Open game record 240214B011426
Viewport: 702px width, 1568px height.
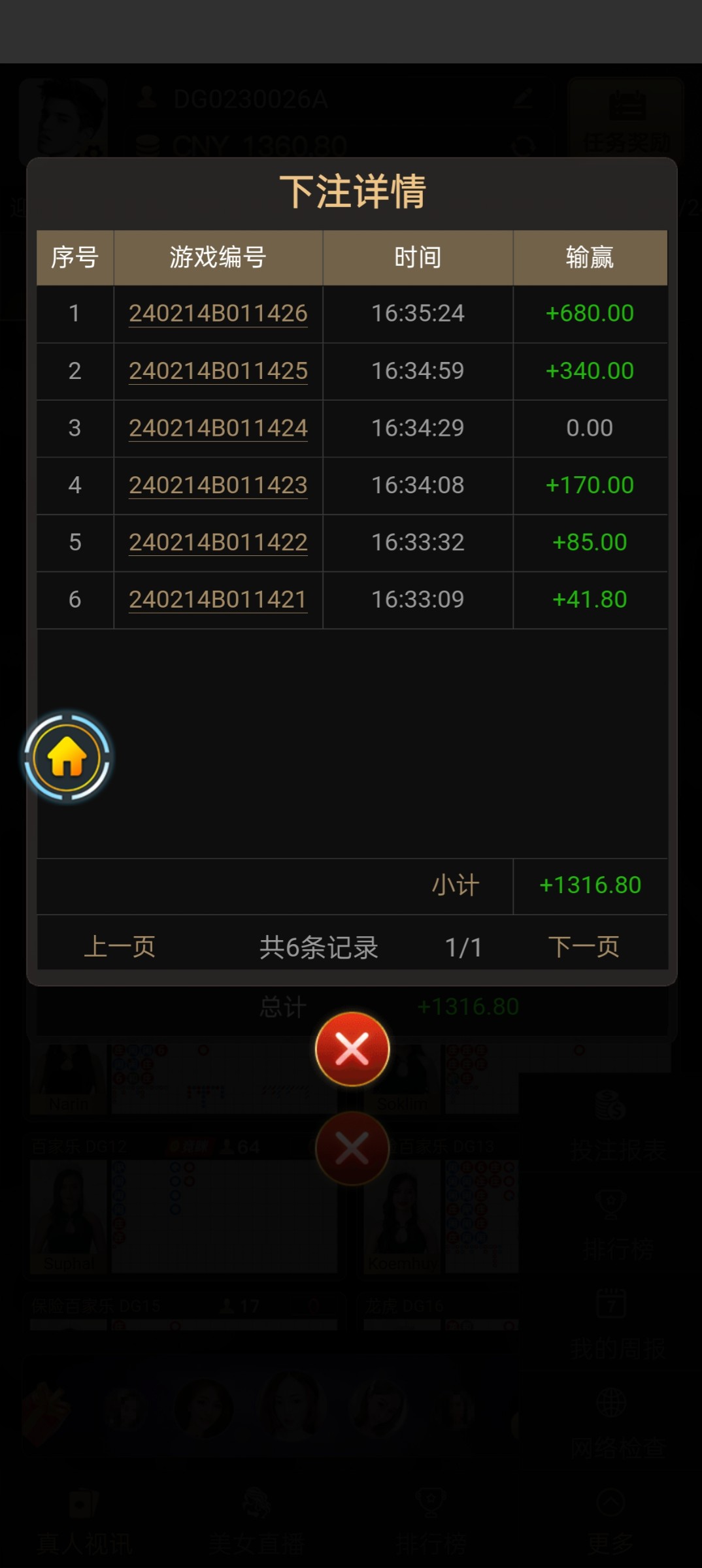(218, 314)
